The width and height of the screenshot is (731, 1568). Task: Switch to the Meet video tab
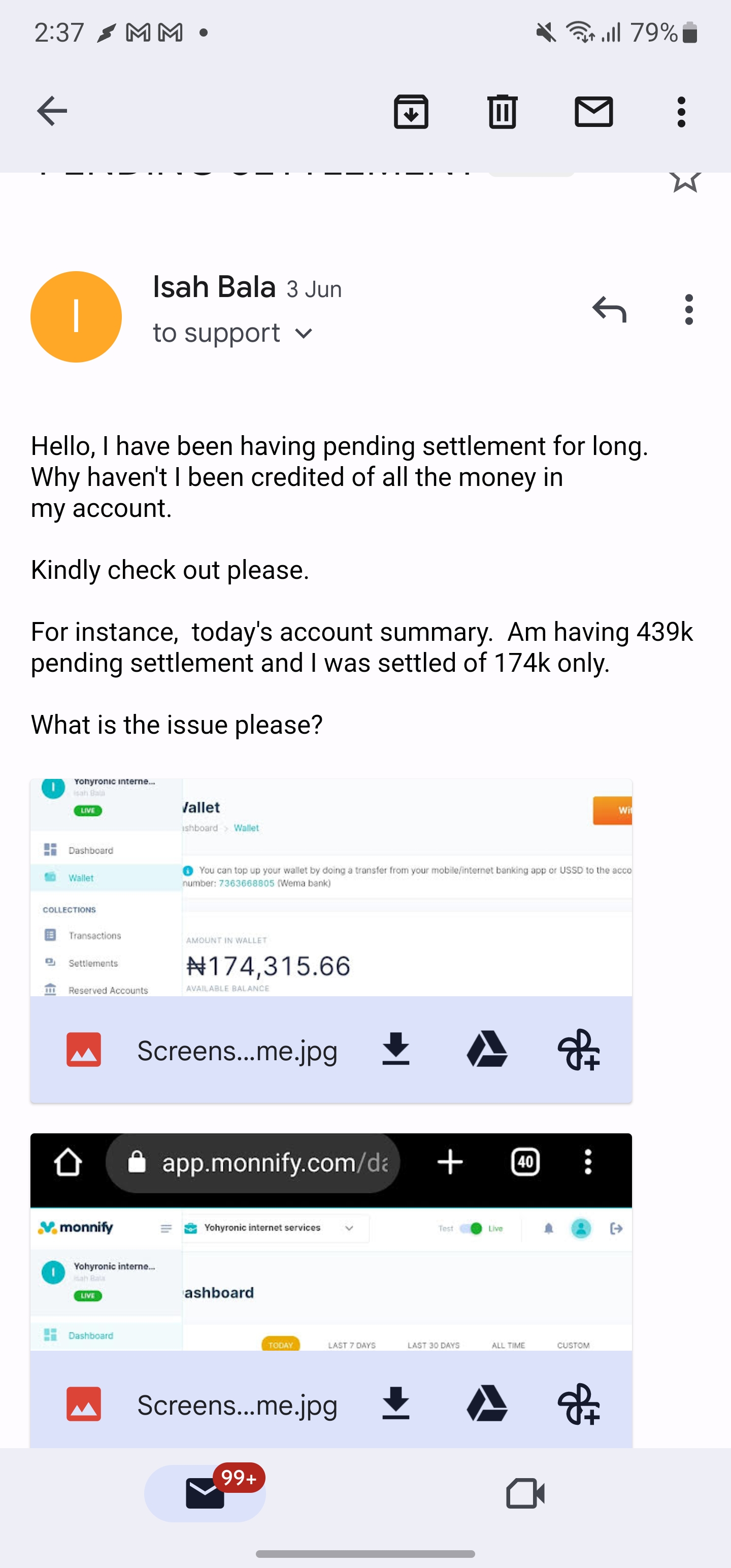525,1492
